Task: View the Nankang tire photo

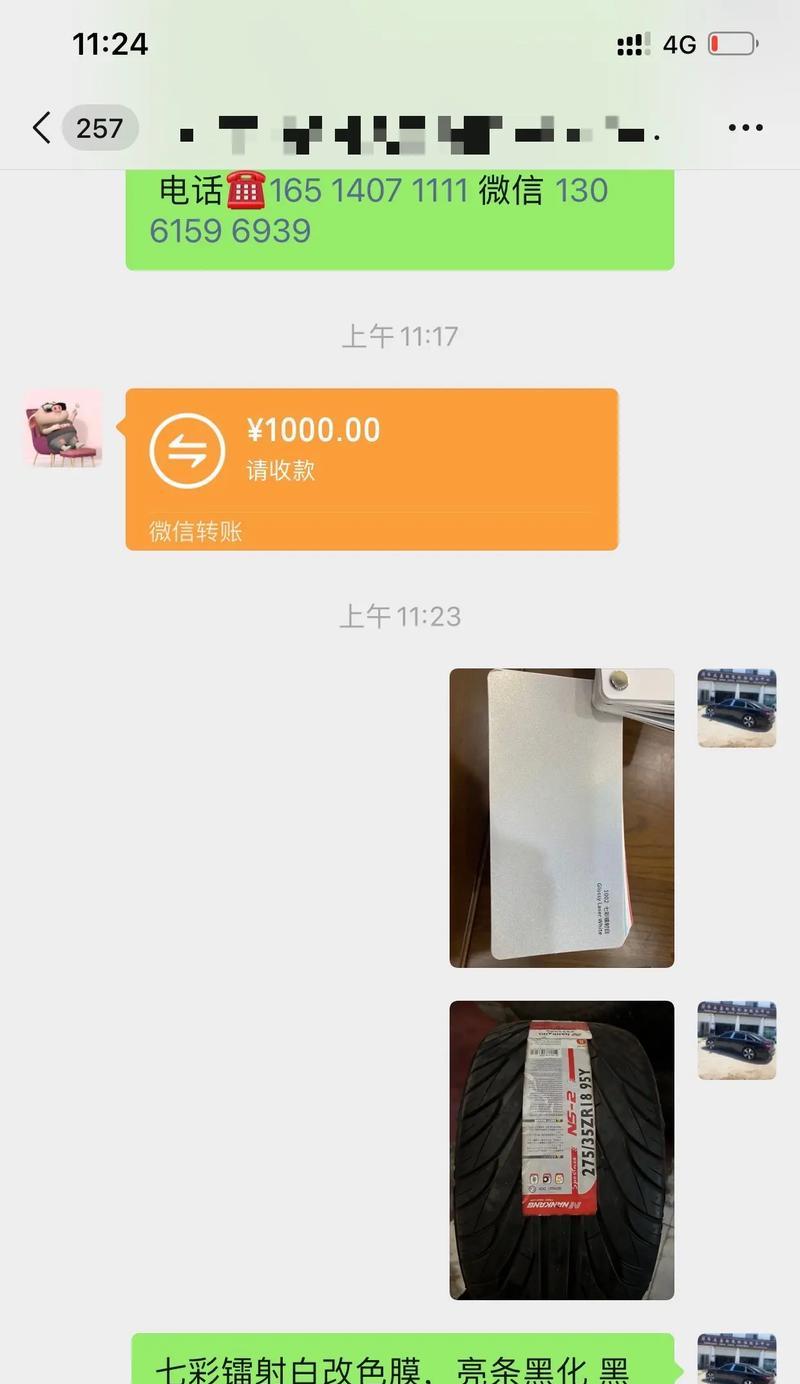Action: (561, 1149)
